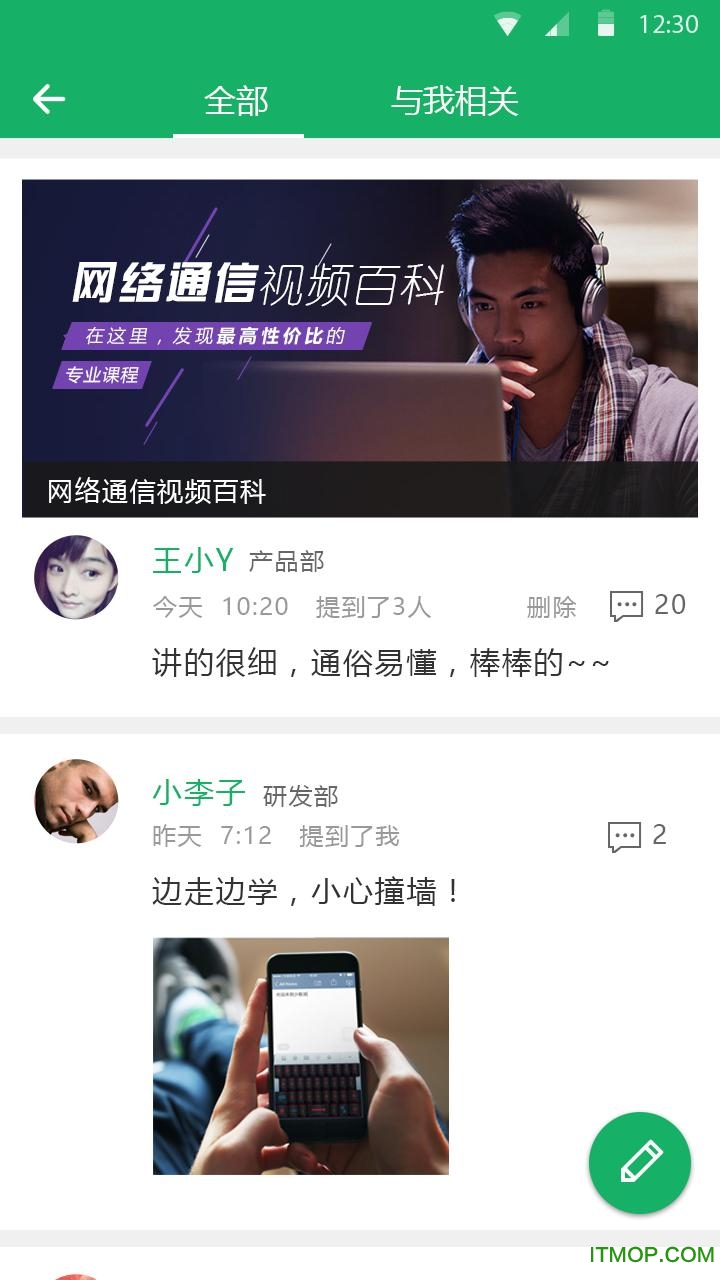Tap 删除 to remove 王小Y's post
The height and width of the screenshot is (1280, 720).
pyautogui.click(x=550, y=607)
